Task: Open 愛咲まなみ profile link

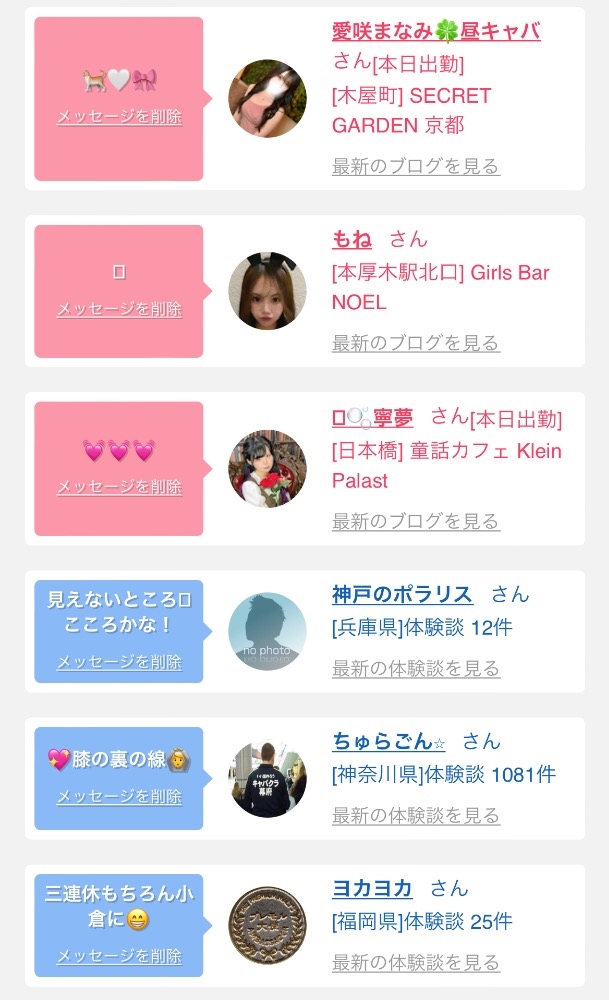Action: coord(436,31)
